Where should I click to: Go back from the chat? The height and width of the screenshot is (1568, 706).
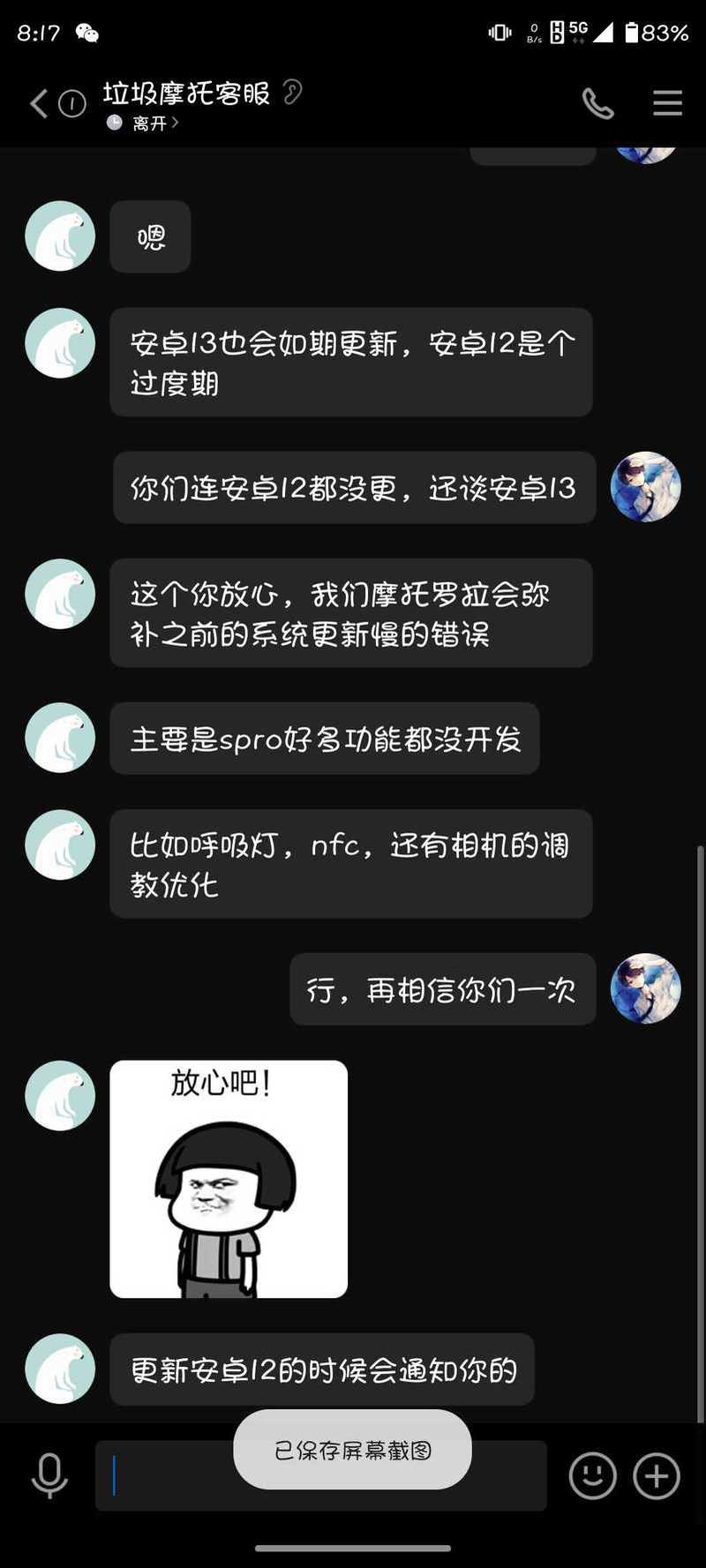(x=39, y=104)
